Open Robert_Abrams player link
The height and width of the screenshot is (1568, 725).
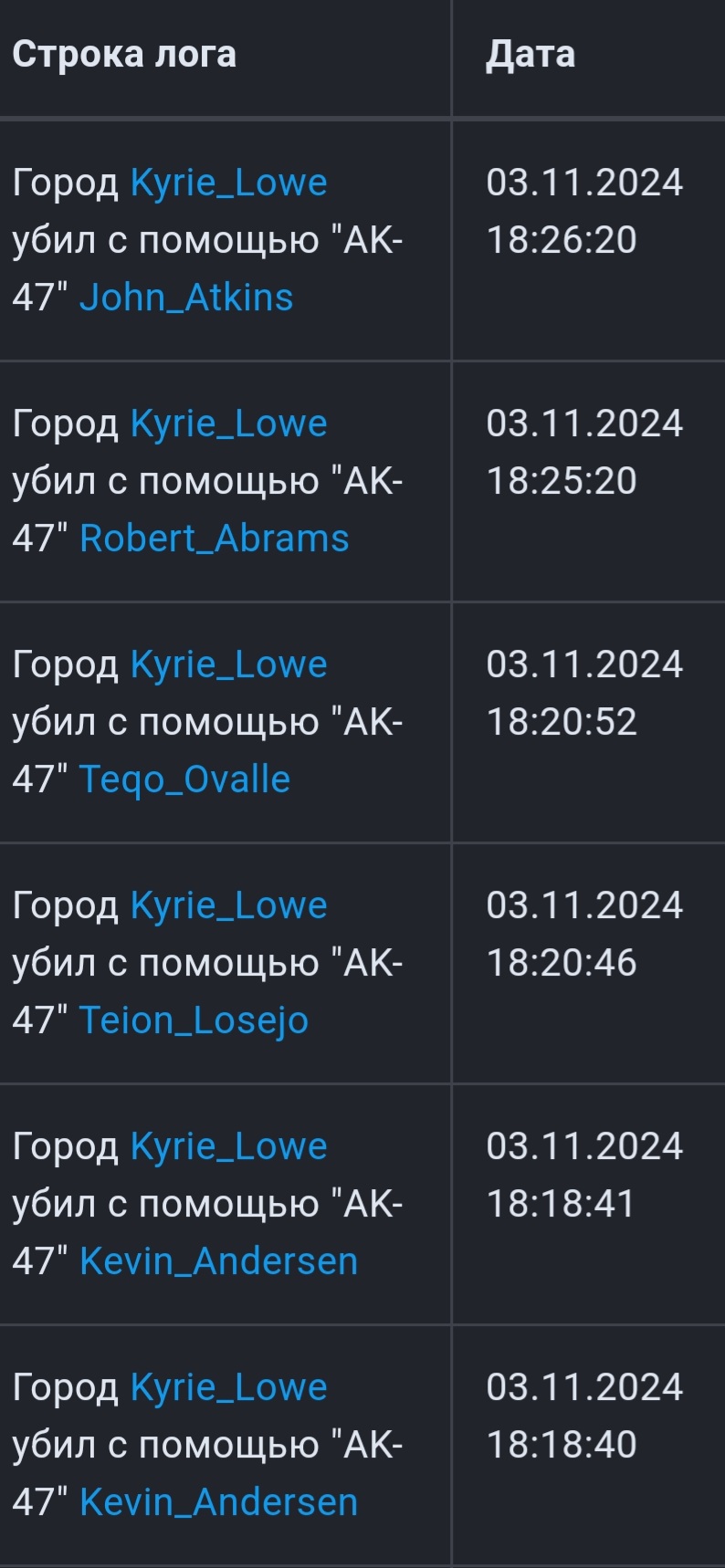tap(214, 538)
